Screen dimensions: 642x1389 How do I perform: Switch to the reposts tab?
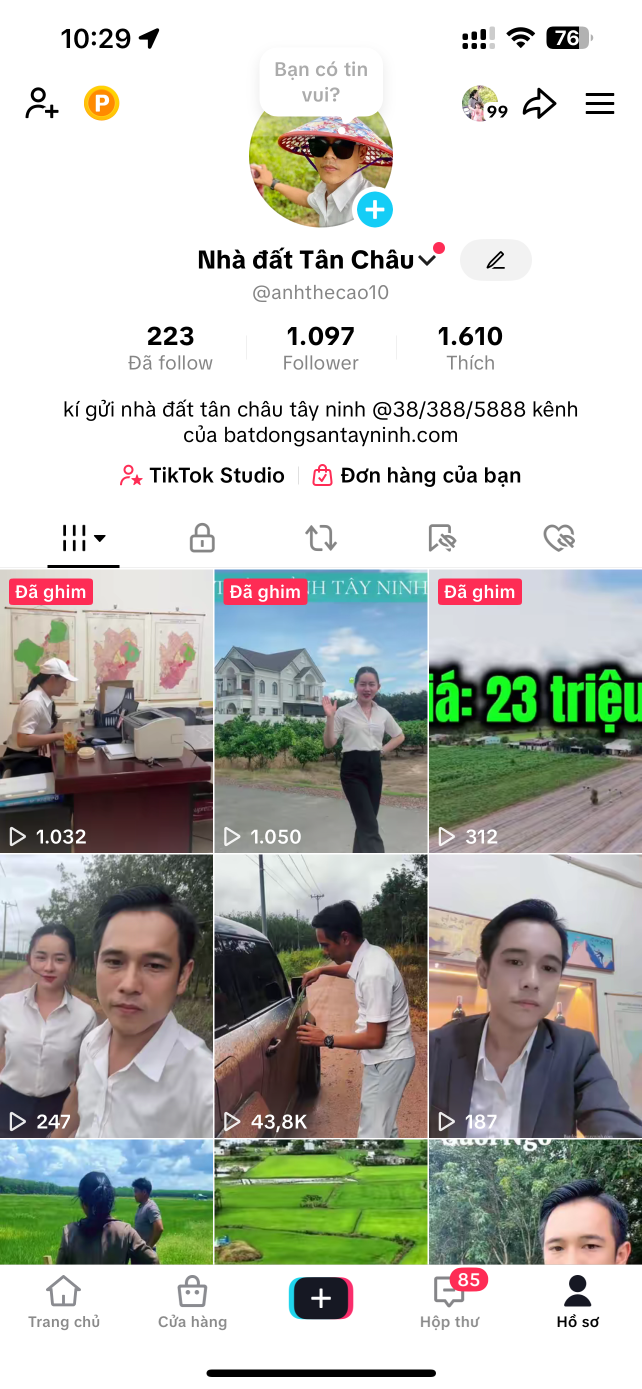point(321,539)
